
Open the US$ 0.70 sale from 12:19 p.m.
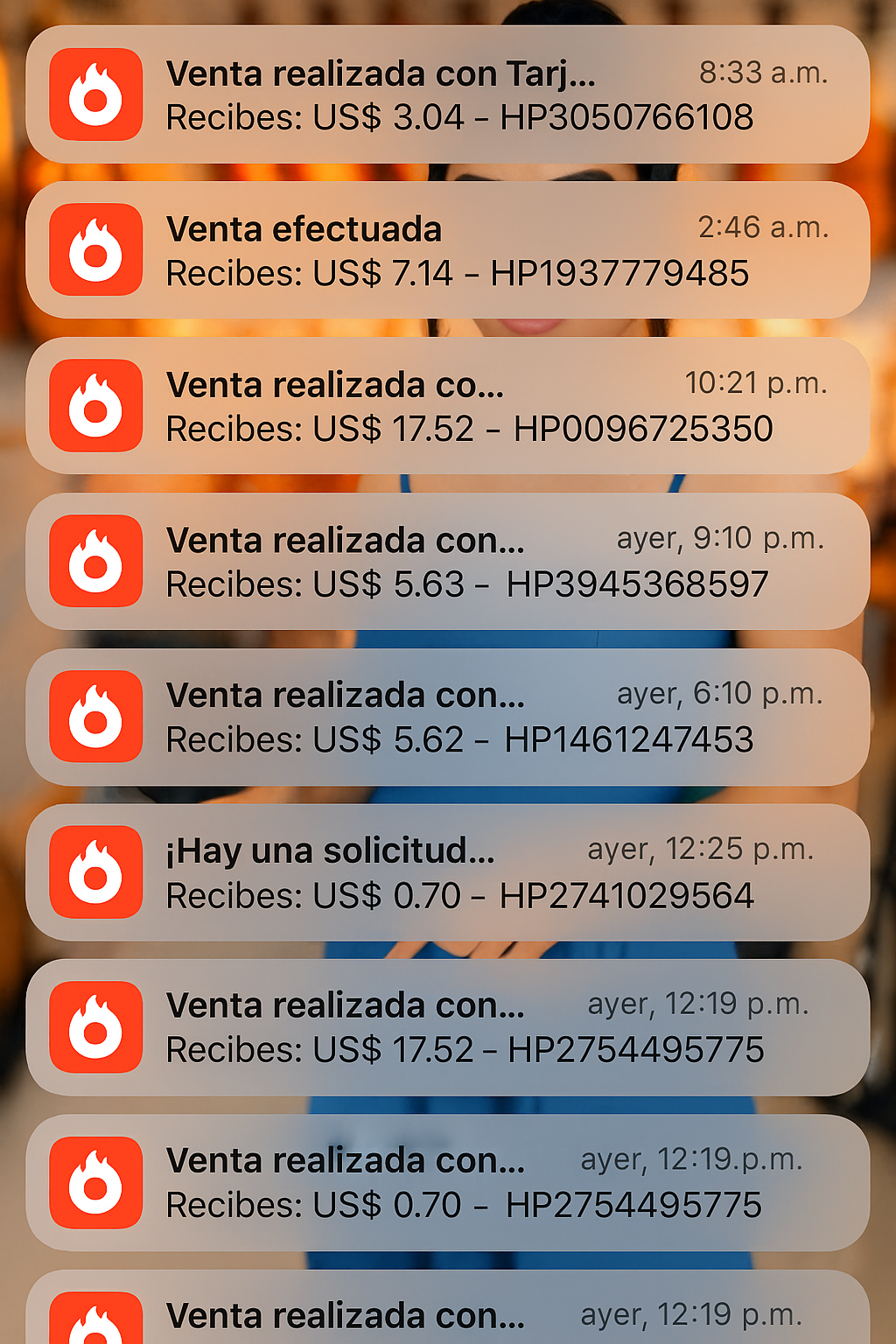click(446, 1183)
